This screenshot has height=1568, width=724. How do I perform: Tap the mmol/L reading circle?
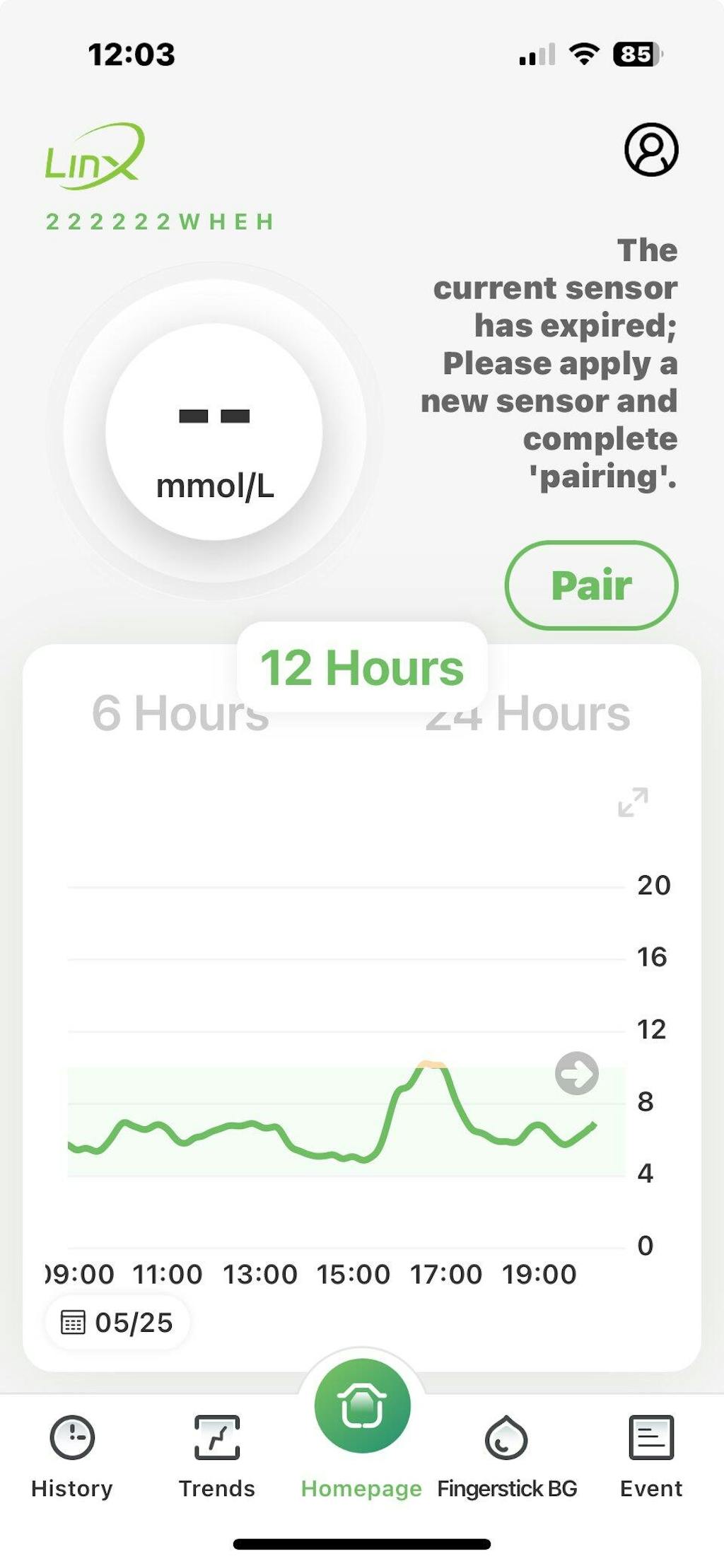pos(217,434)
